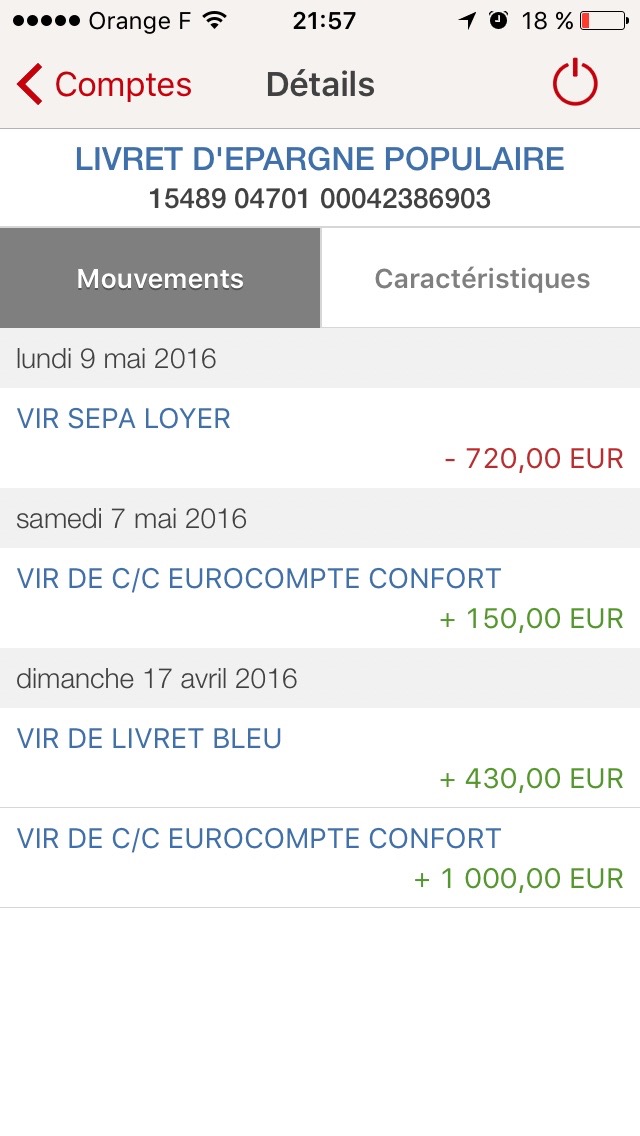View the VIR DE LIVRET BLEU transaction
The height and width of the screenshot is (1136, 640).
[x=320, y=758]
